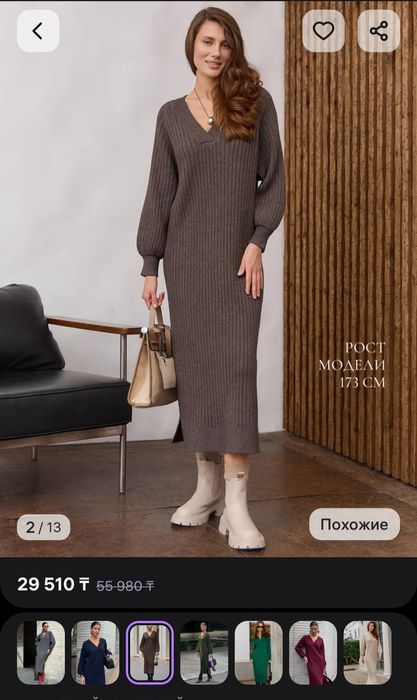Go back using the arrow button
The image size is (417, 700).
tap(38, 31)
